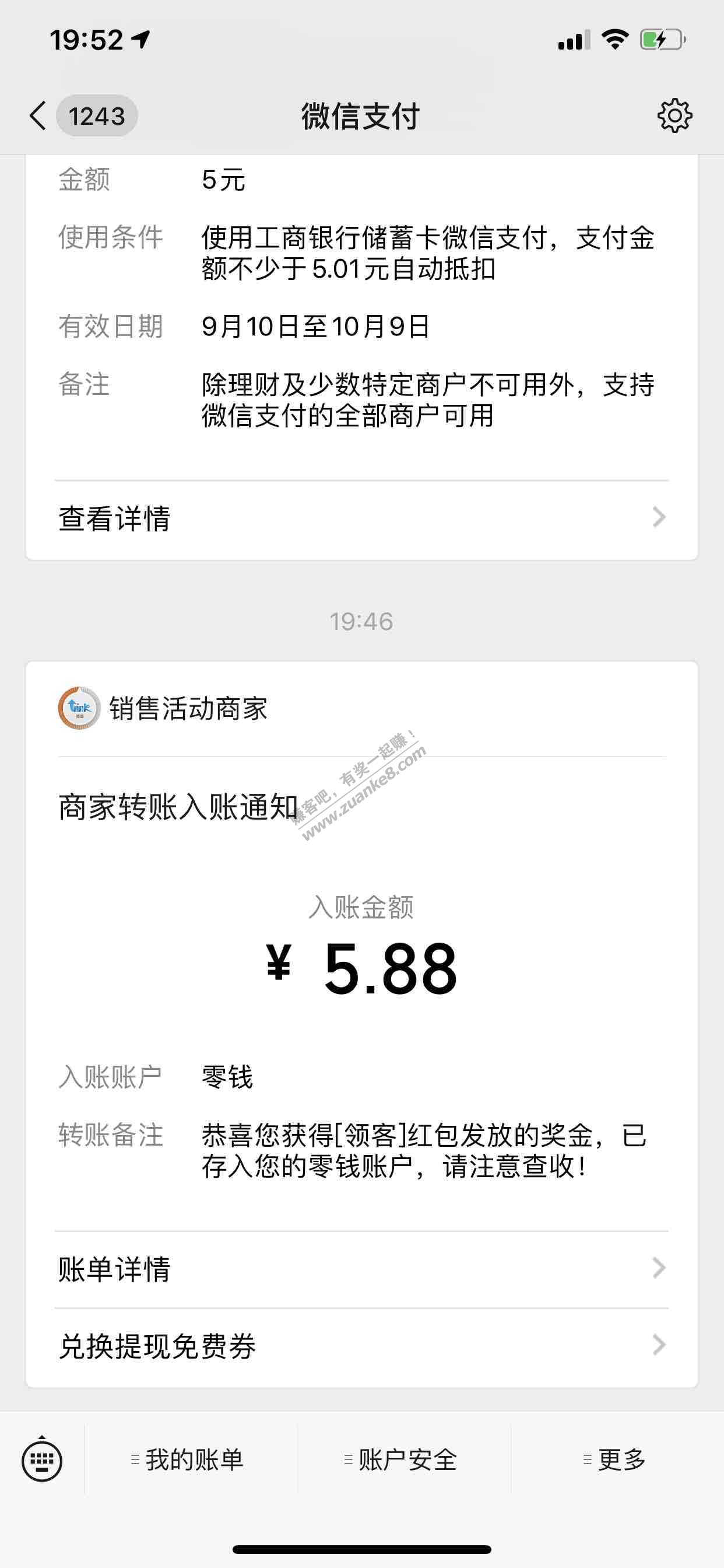The height and width of the screenshot is (1568, 724).
Task: Open 账单详情 for the transfer
Action: (361, 1270)
